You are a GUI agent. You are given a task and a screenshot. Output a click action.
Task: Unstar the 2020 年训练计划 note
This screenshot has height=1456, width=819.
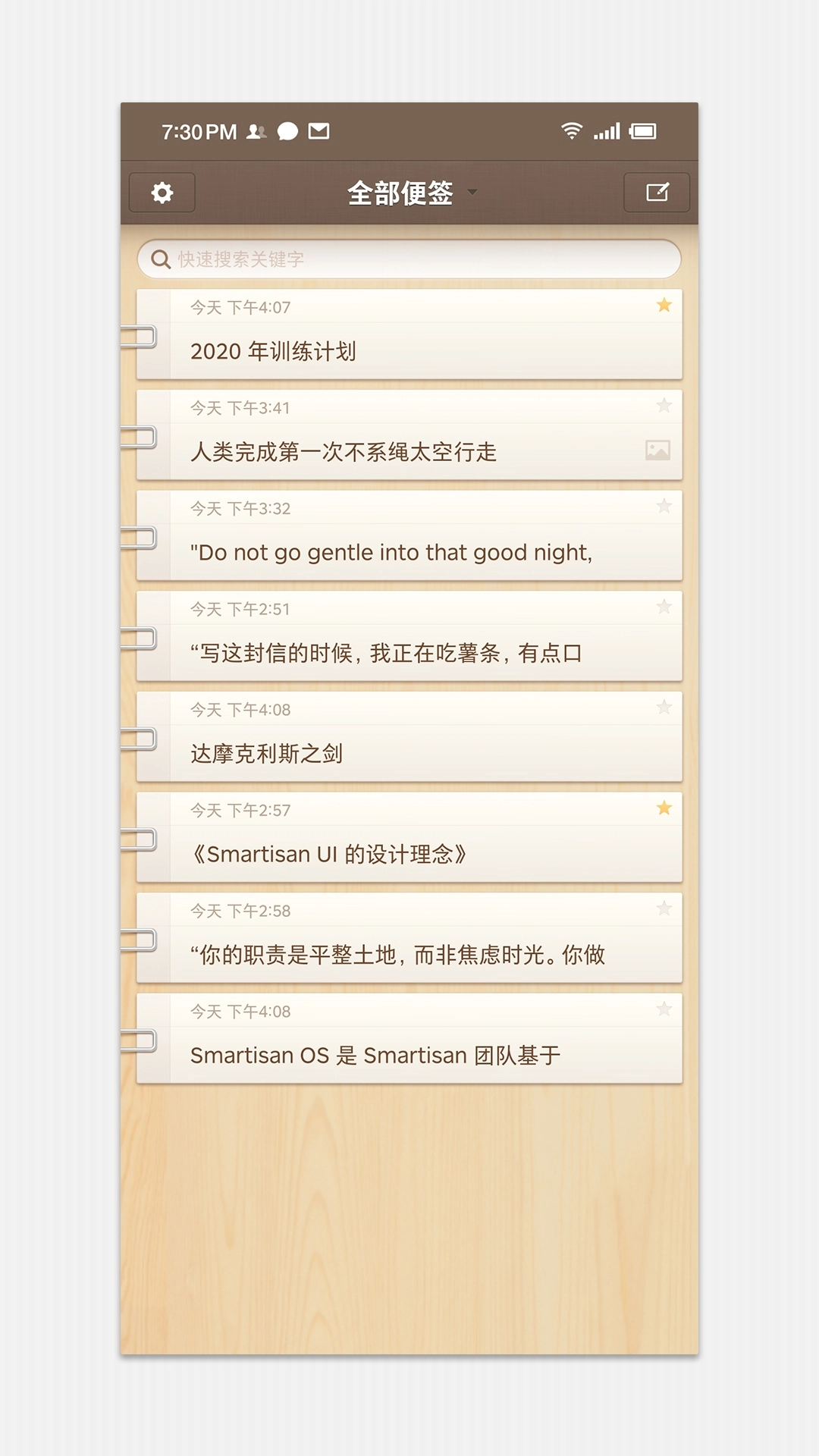pos(664,305)
